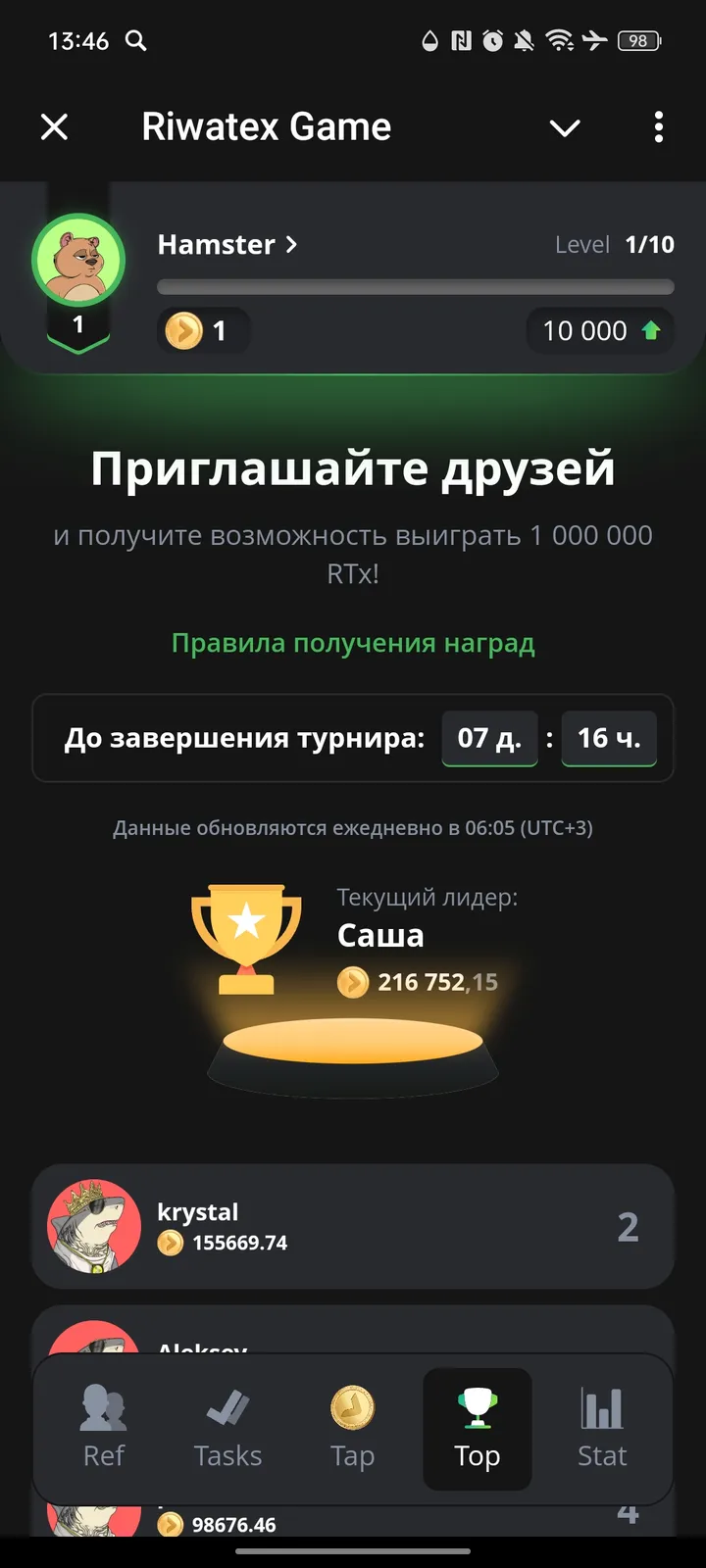Open the 07 д. days counter box
This screenshot has height=1568, width=706.
(489, 739)
